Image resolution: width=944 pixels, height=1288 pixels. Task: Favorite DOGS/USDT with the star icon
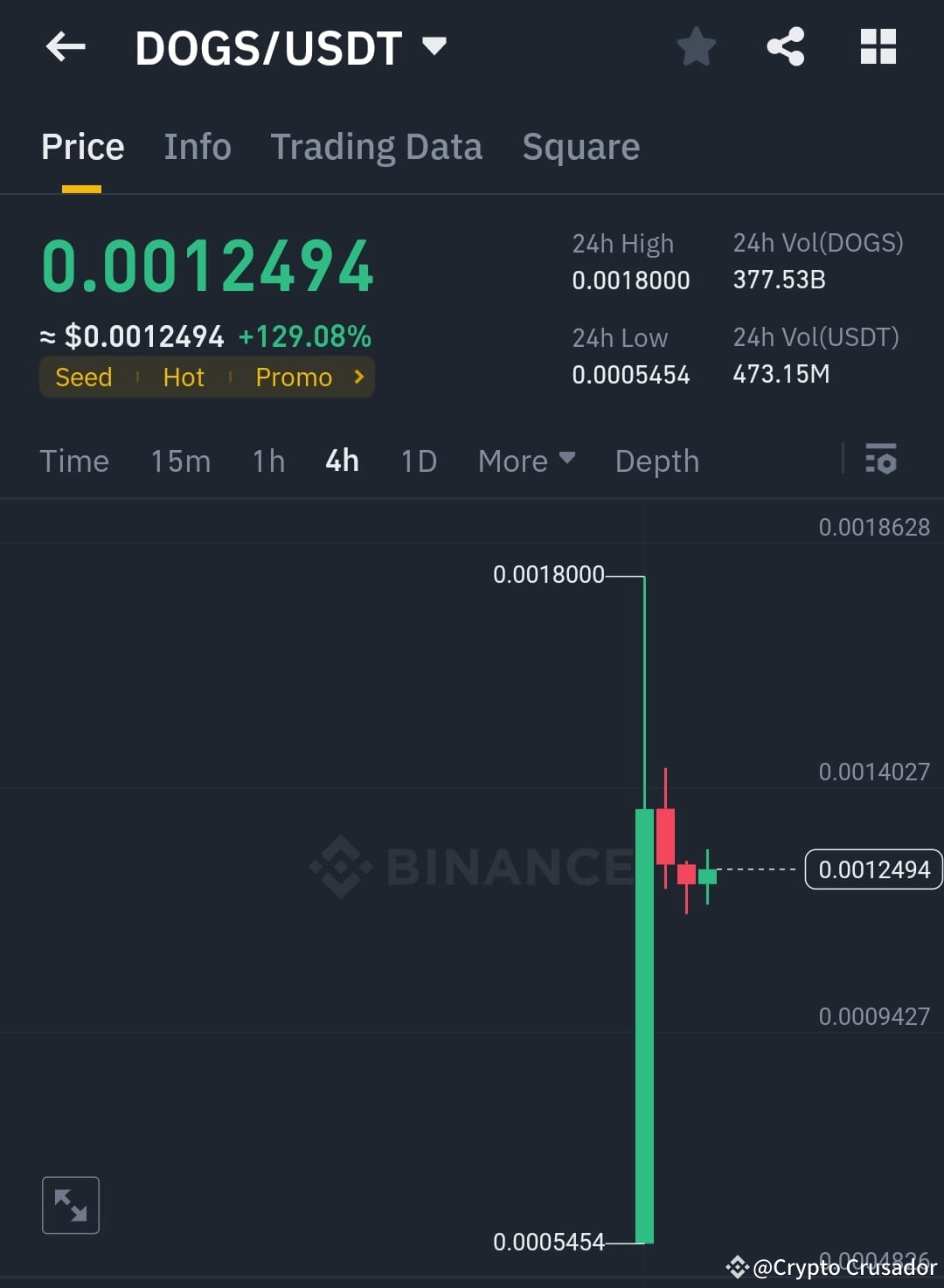[697, 48]
